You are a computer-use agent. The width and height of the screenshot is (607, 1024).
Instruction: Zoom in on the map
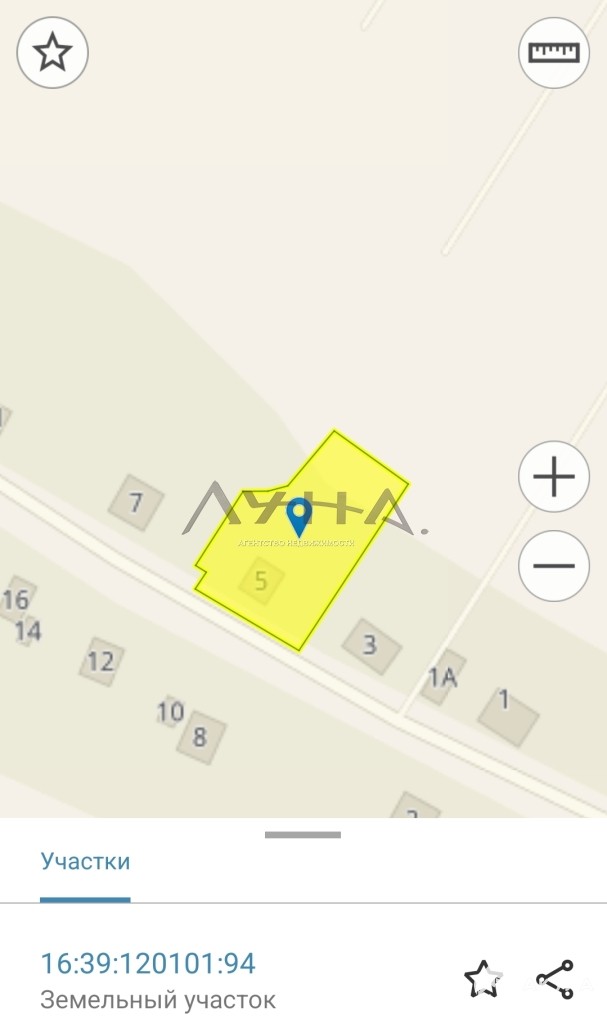553,477
